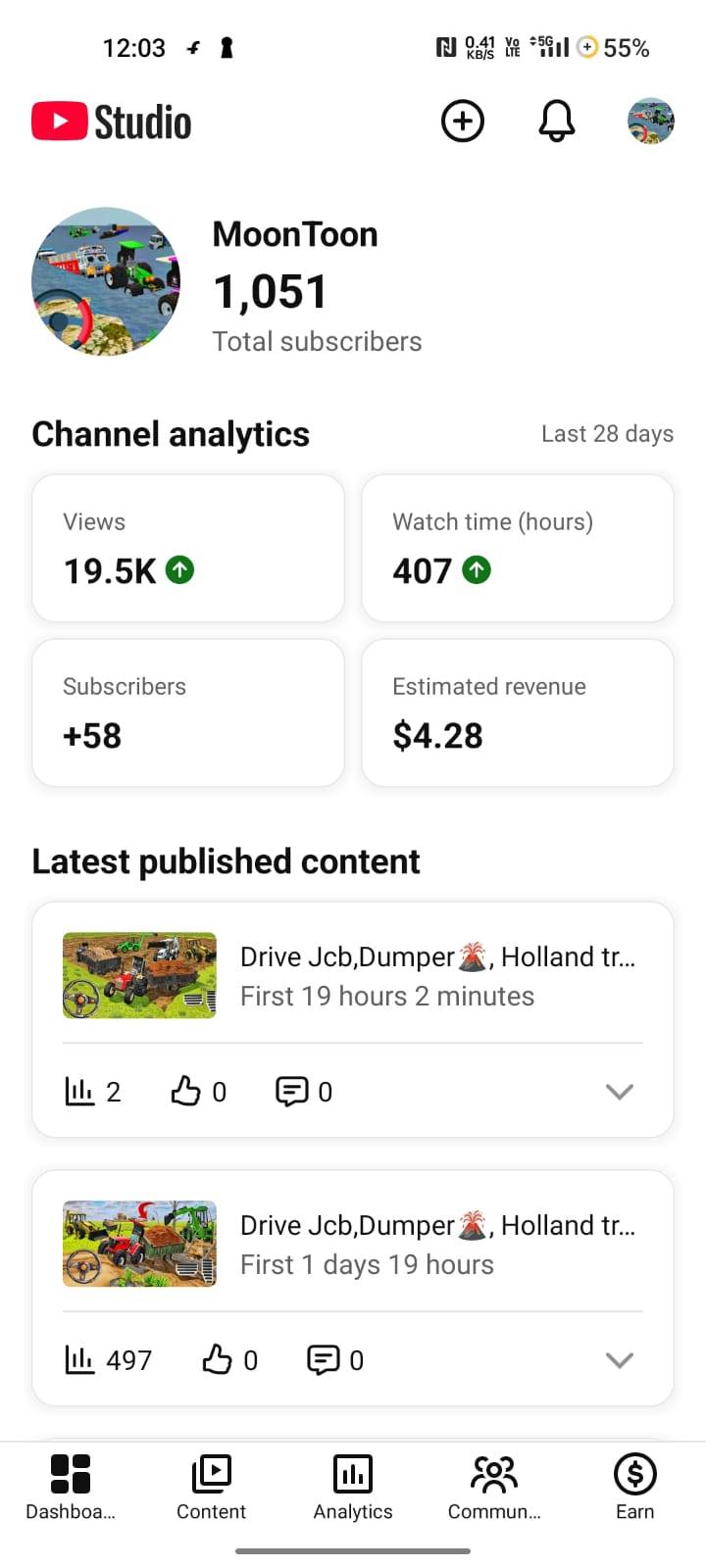Go to the Community tab

coord(494,1487)
